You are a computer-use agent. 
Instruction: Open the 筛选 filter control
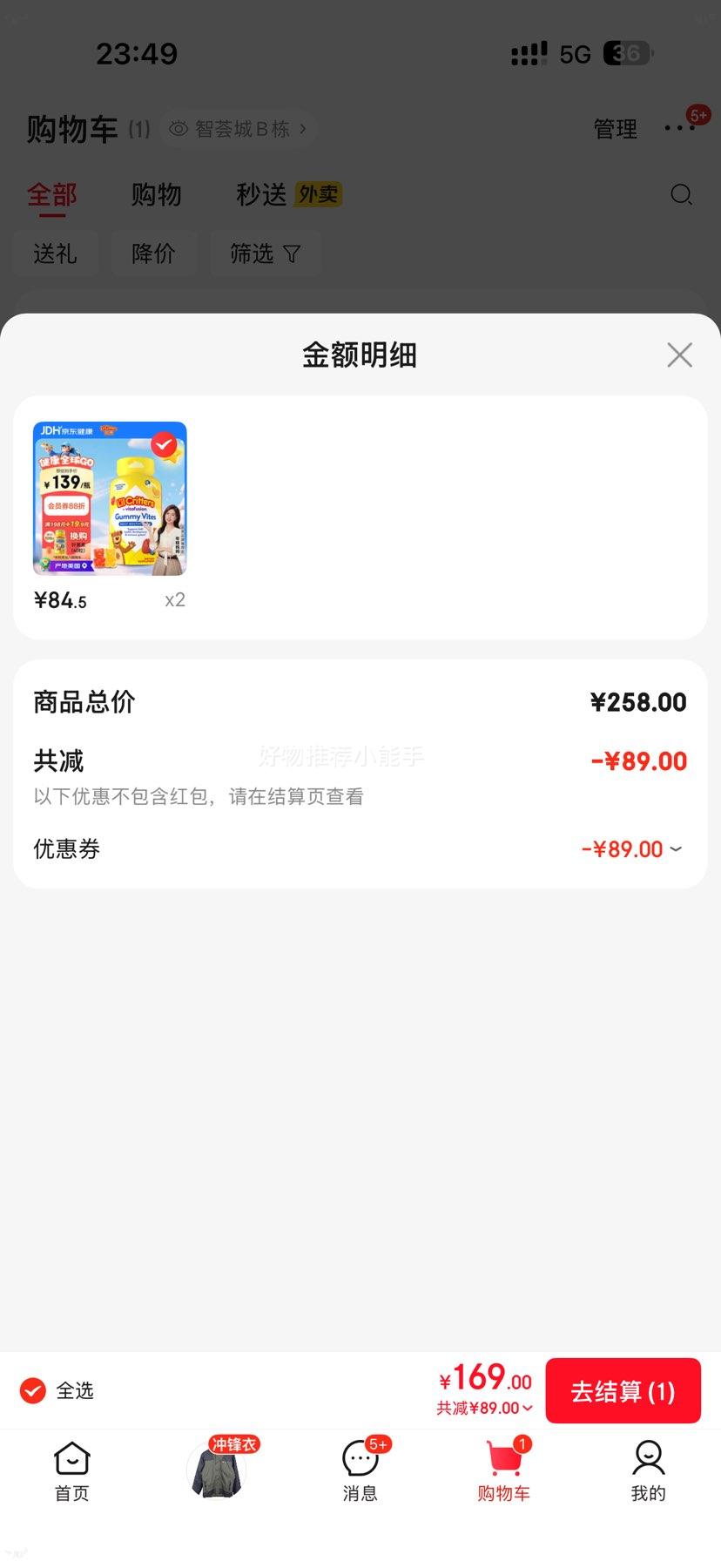tap(266, 253)
